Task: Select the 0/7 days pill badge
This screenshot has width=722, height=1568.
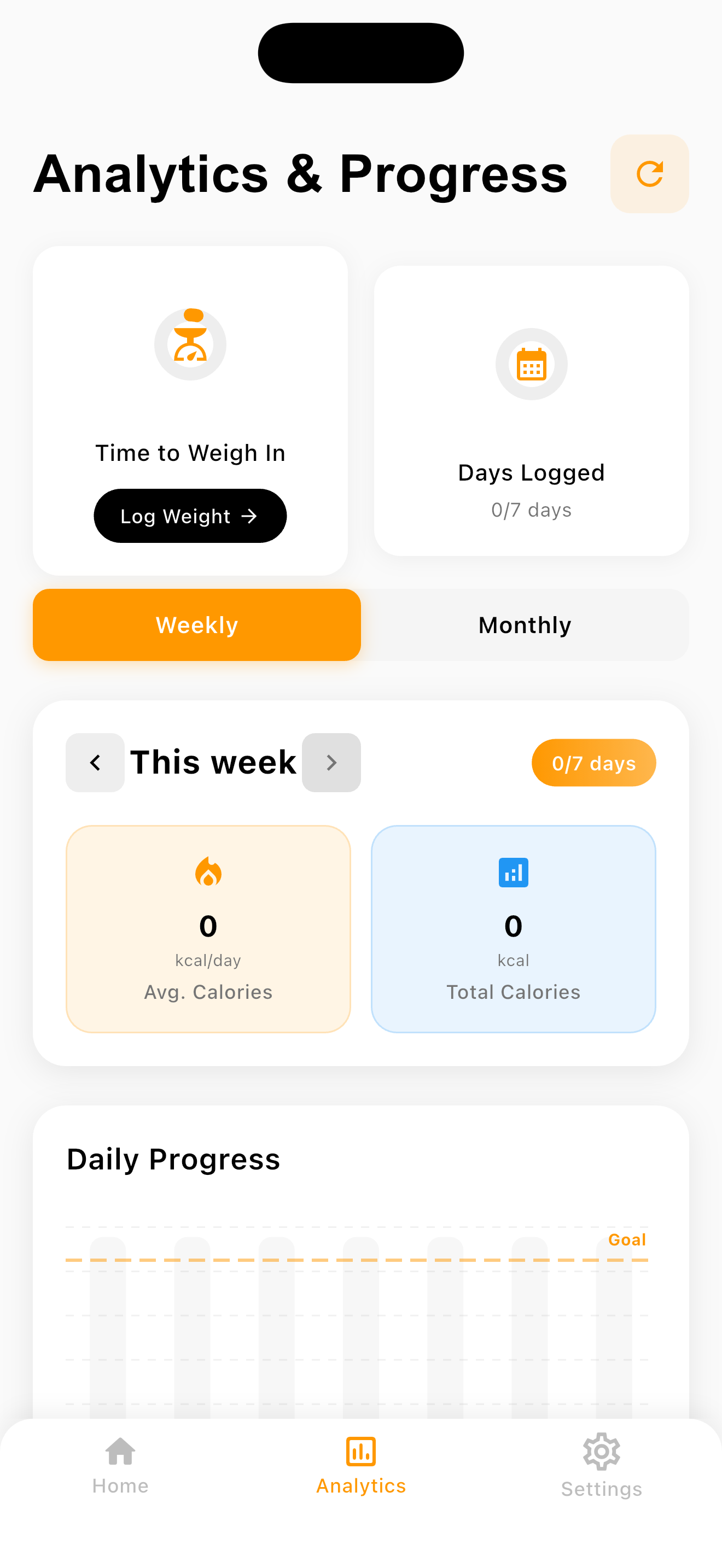Action: point(593,763)
